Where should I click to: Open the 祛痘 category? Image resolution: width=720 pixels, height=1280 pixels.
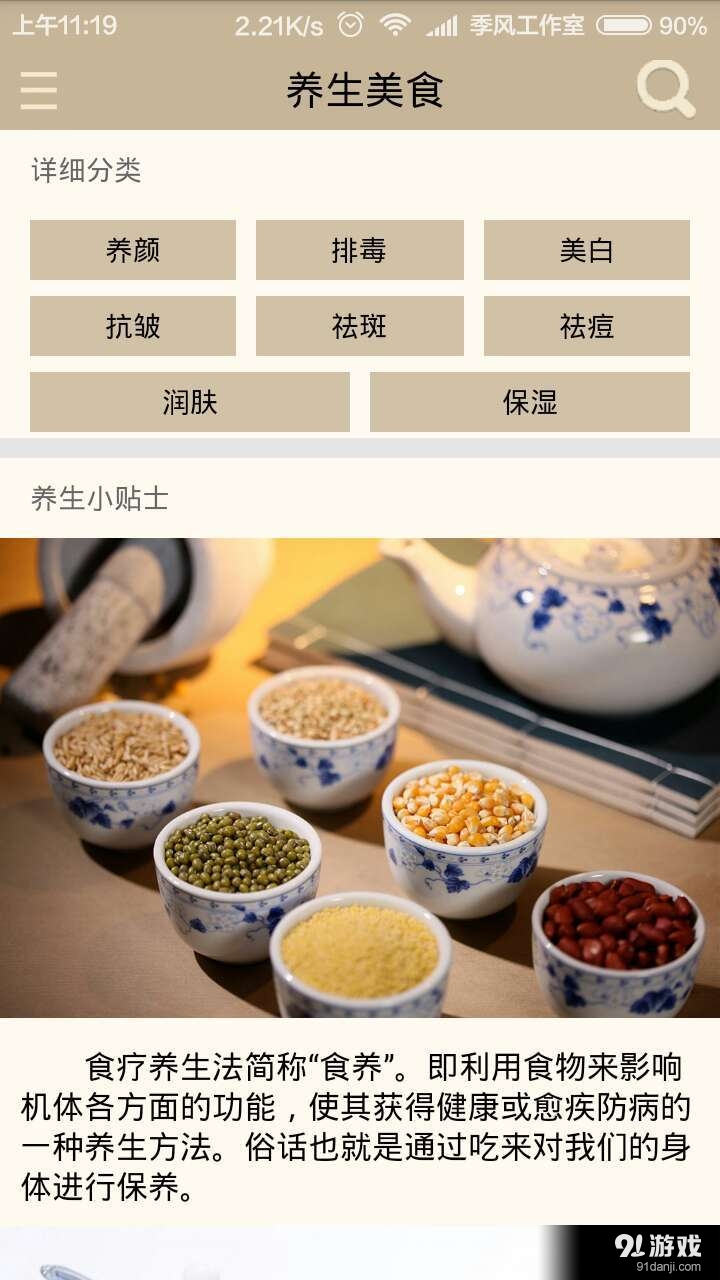[x=585, y=327]
